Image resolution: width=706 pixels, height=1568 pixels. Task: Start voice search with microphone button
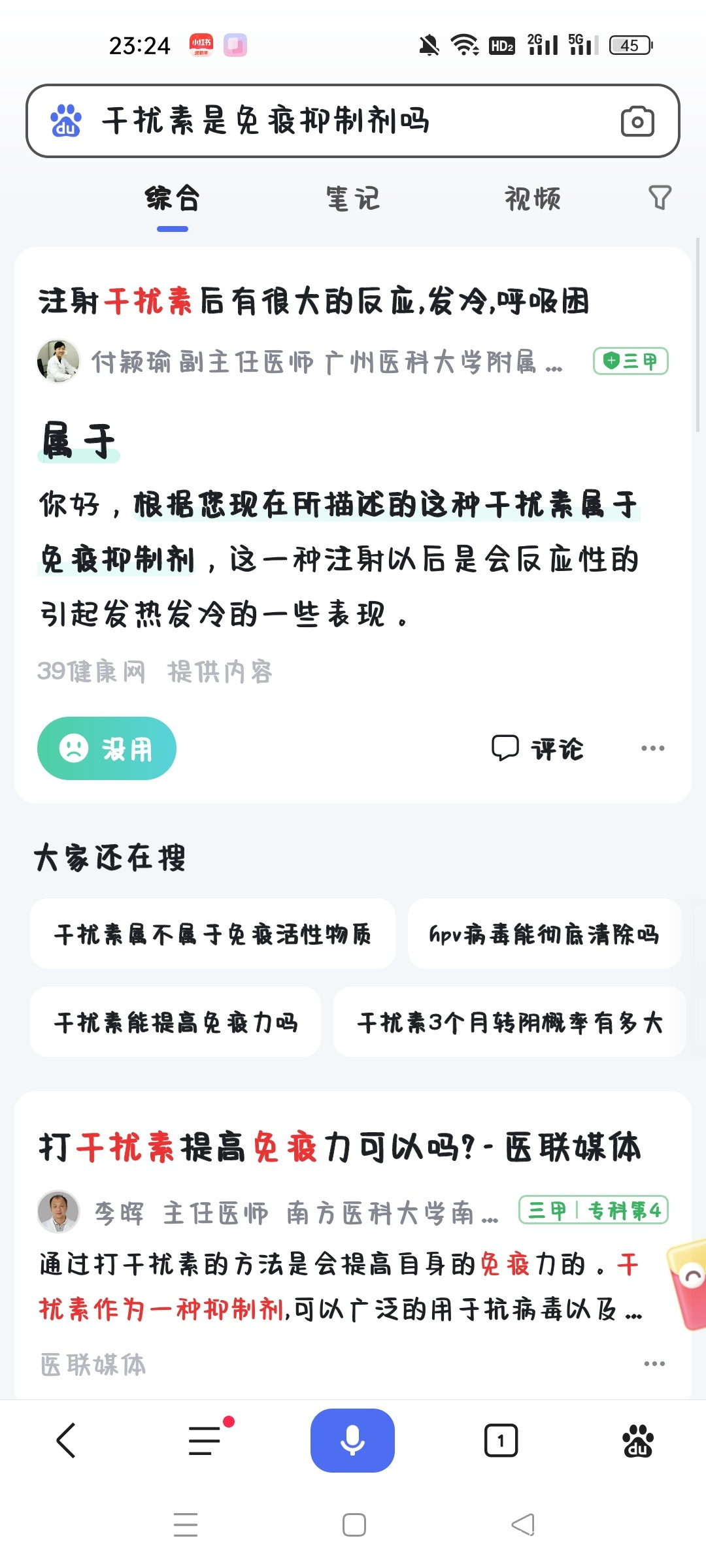coord(352,1441)
